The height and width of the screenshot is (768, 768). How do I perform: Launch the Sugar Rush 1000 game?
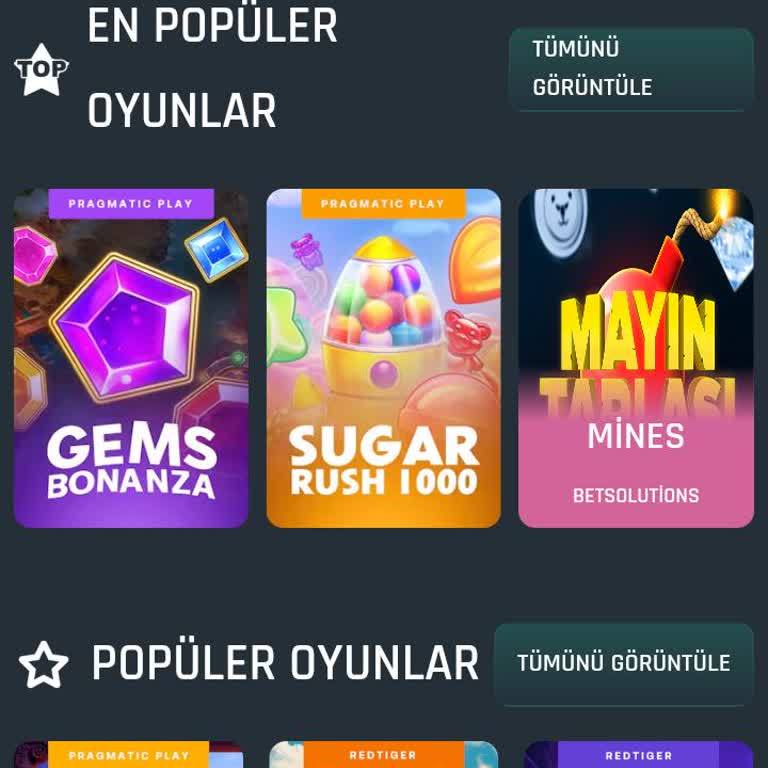tap(384, 358)
